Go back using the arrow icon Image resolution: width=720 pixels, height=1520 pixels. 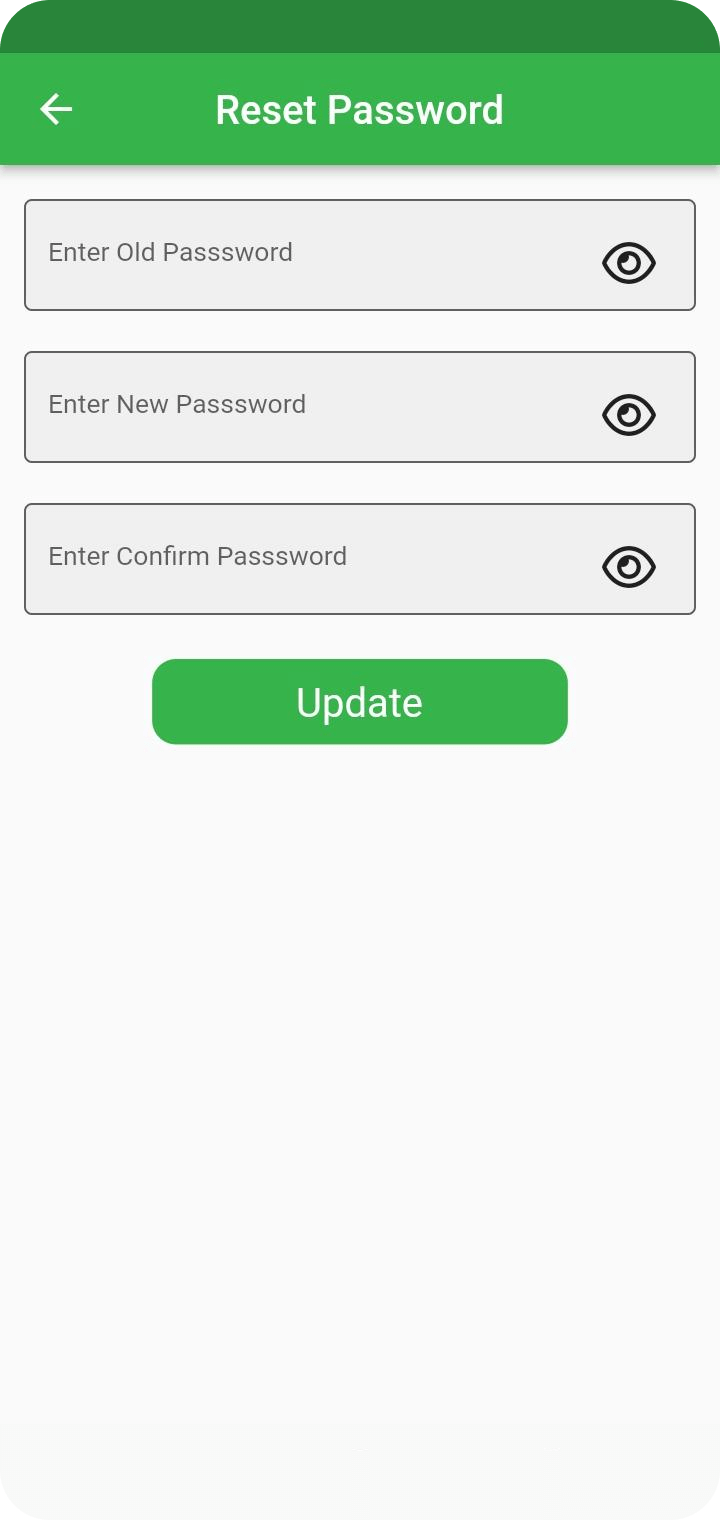coord(56,109)
